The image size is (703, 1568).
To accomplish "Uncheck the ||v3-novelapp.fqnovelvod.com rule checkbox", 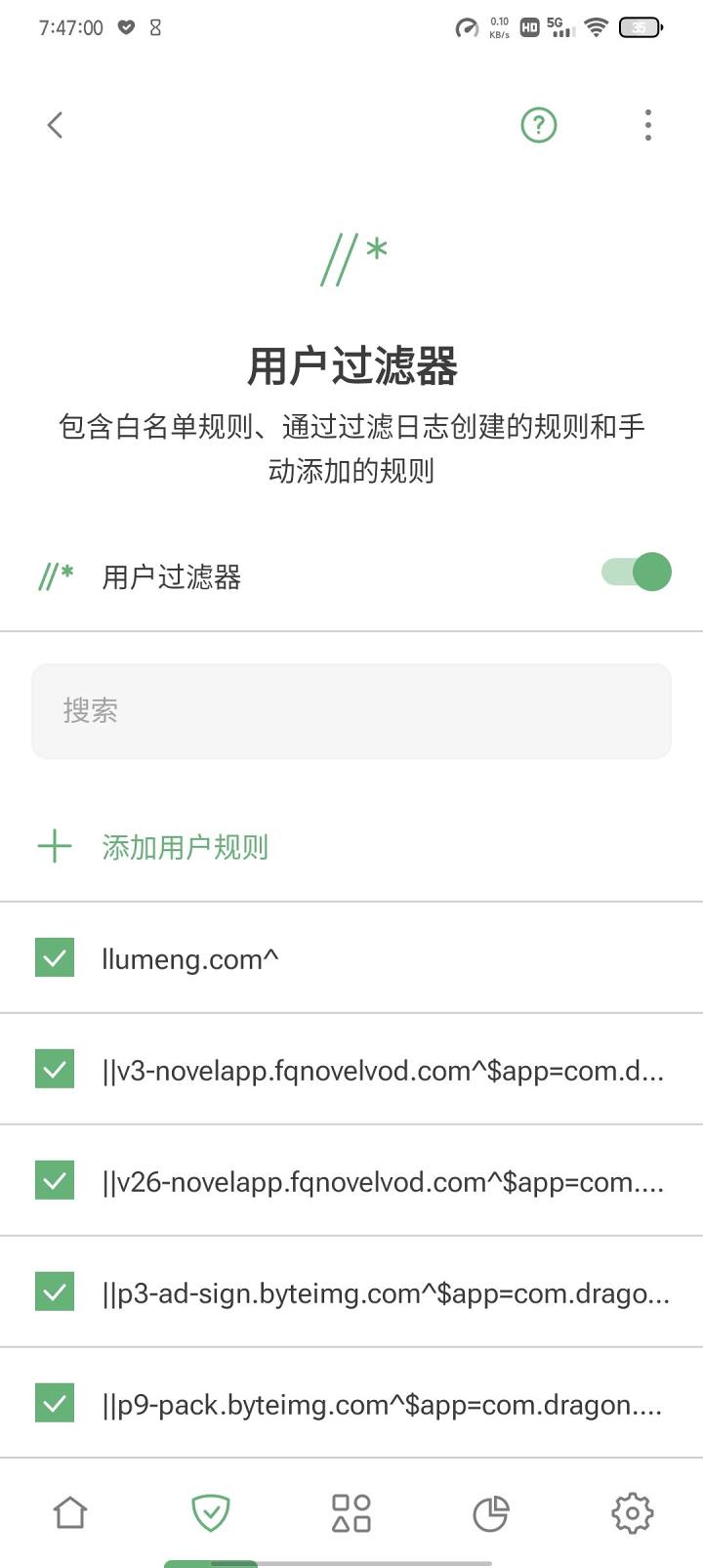I will (55, 1070).
